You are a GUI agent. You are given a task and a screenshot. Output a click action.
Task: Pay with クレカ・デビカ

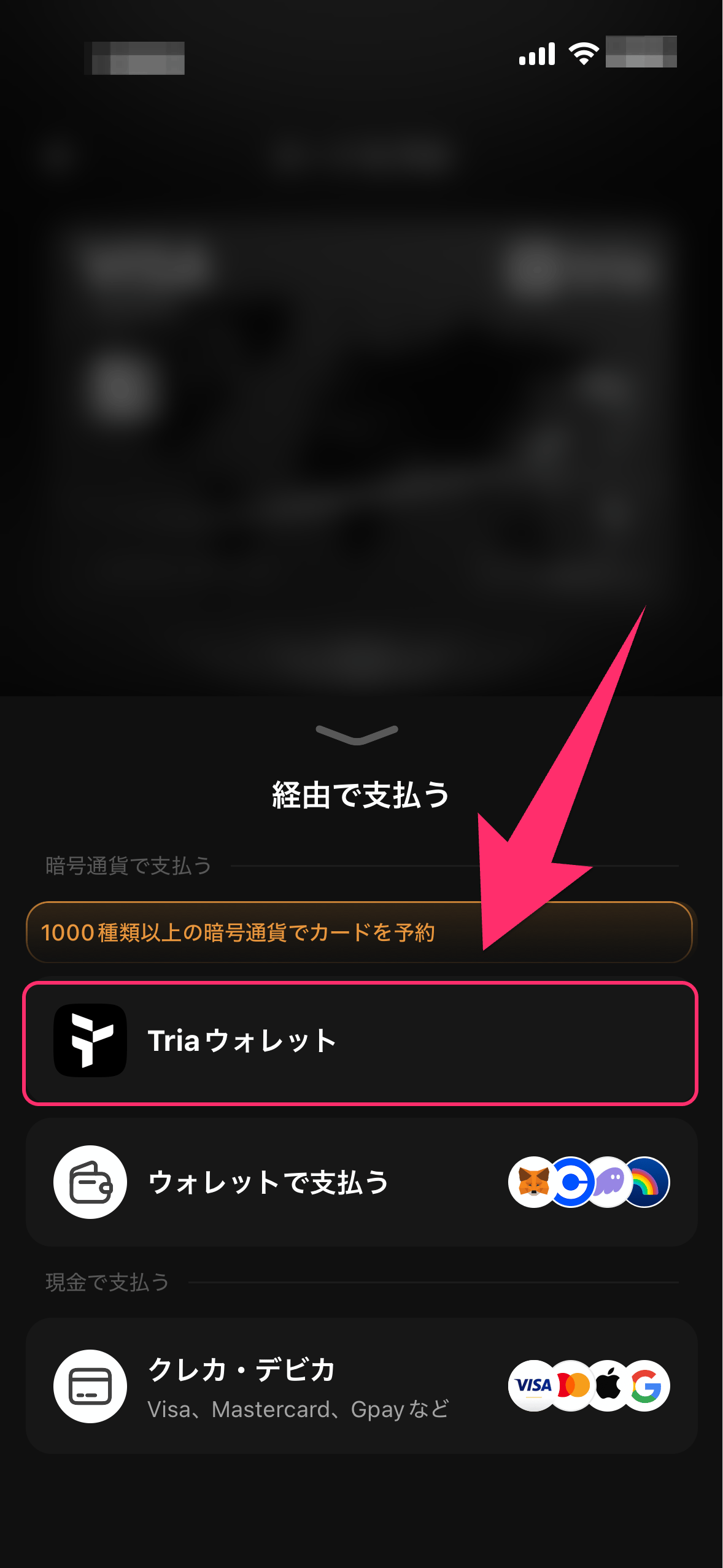click(x=360, y=1385)
